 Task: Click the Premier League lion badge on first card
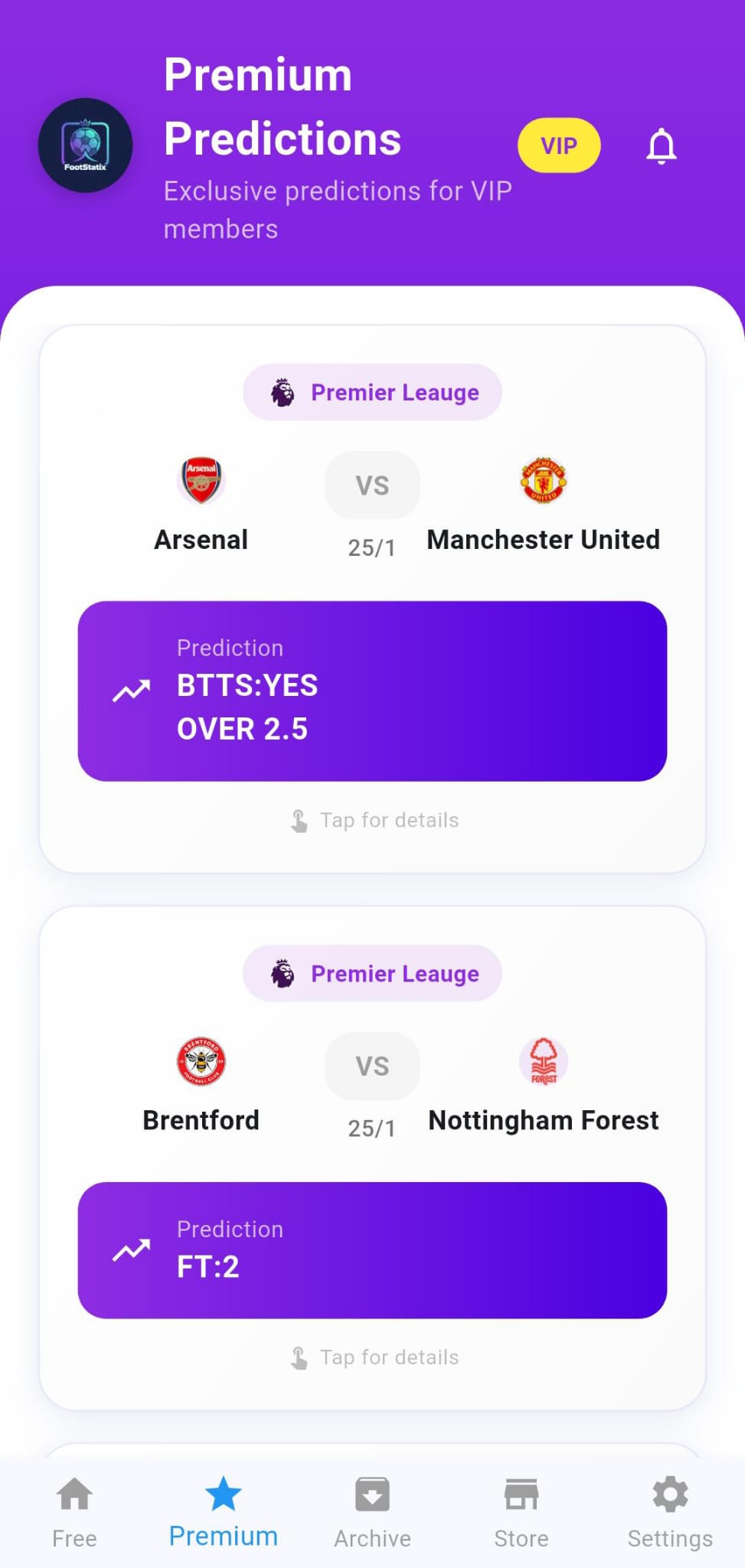[x=283, y=391]
